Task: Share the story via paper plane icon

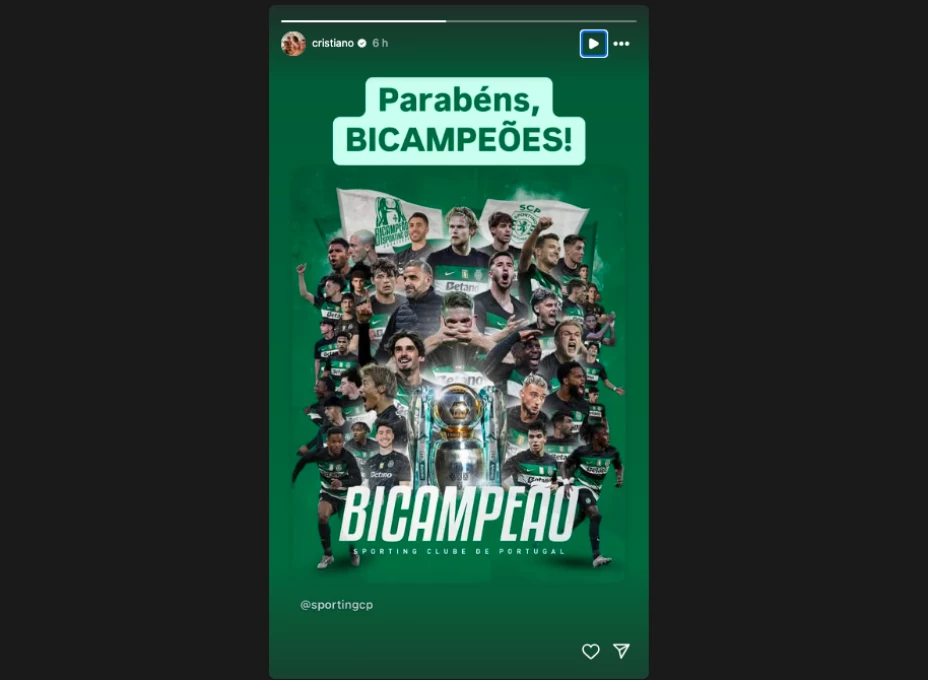Action: coord(621,651)
